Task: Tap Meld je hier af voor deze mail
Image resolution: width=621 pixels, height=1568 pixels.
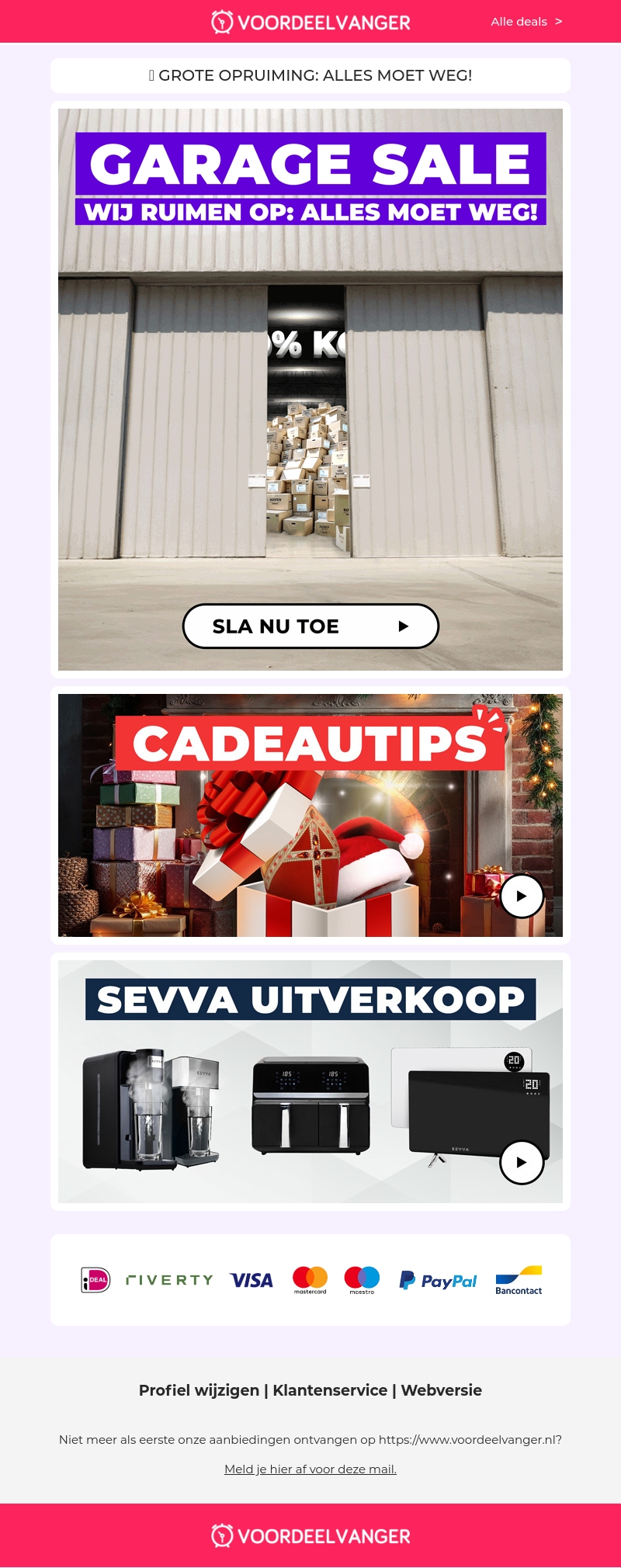Action: point(310,1469)
